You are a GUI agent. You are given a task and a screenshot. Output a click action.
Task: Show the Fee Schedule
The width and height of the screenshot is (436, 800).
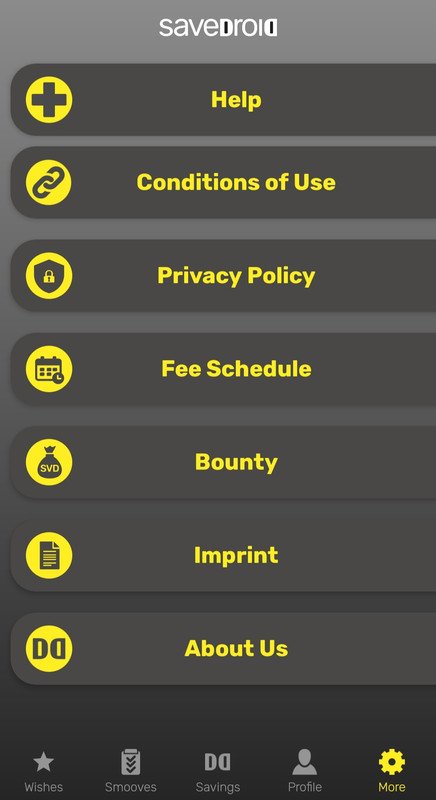[223, 369]
